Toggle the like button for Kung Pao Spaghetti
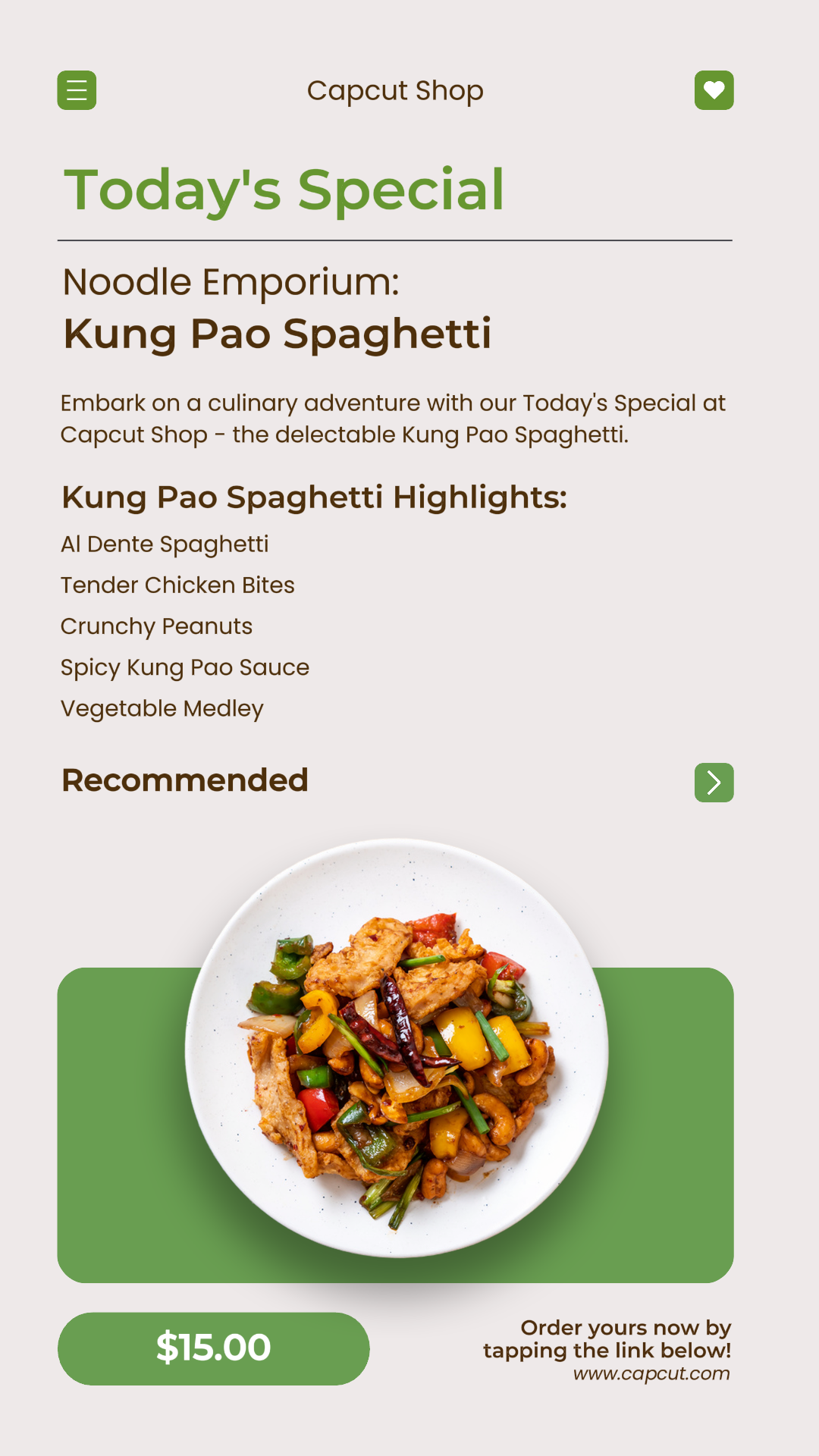This screenshot has width=819, height=1456. pyautogui.click(x=714, y=89)
